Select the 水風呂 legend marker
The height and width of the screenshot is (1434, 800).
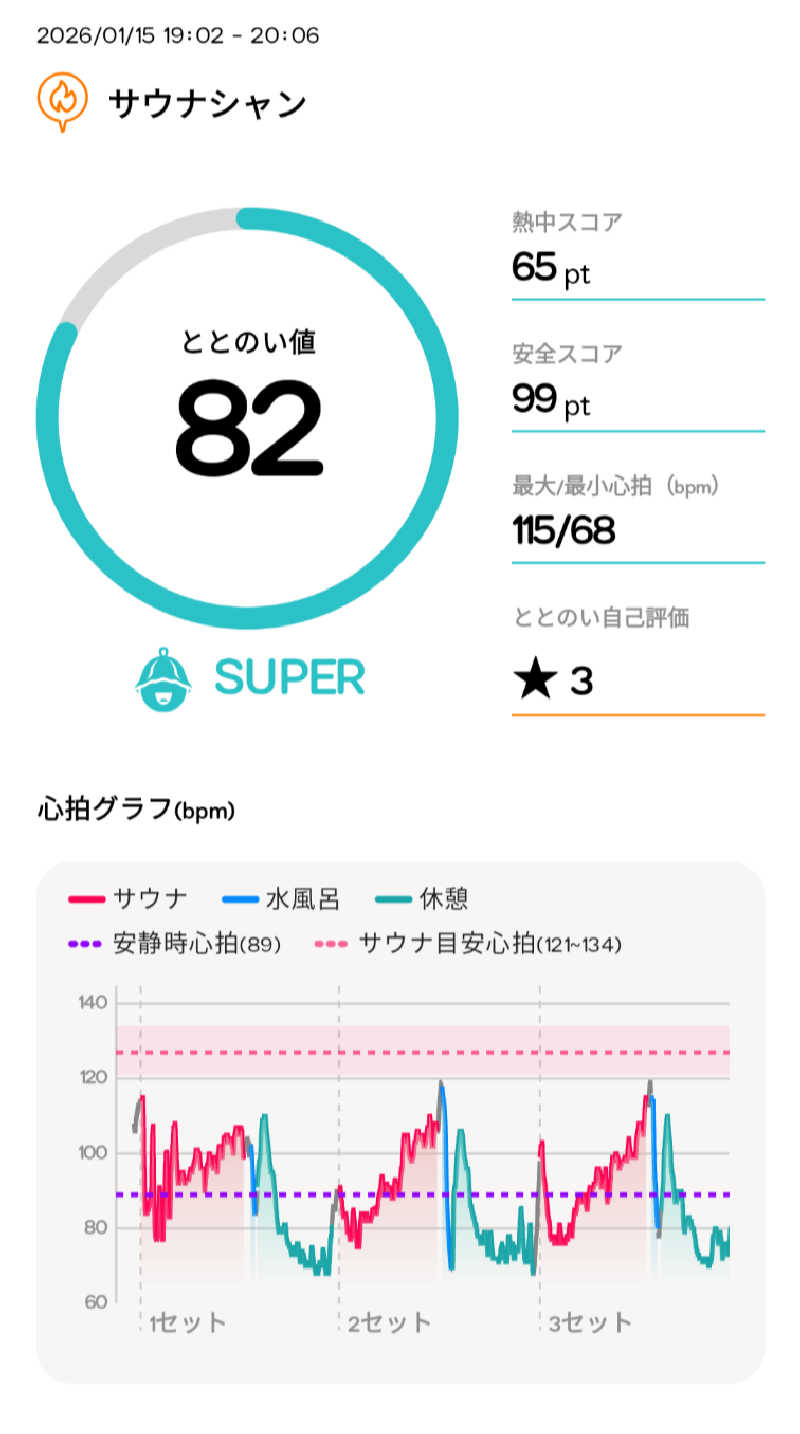coord(240,899)
